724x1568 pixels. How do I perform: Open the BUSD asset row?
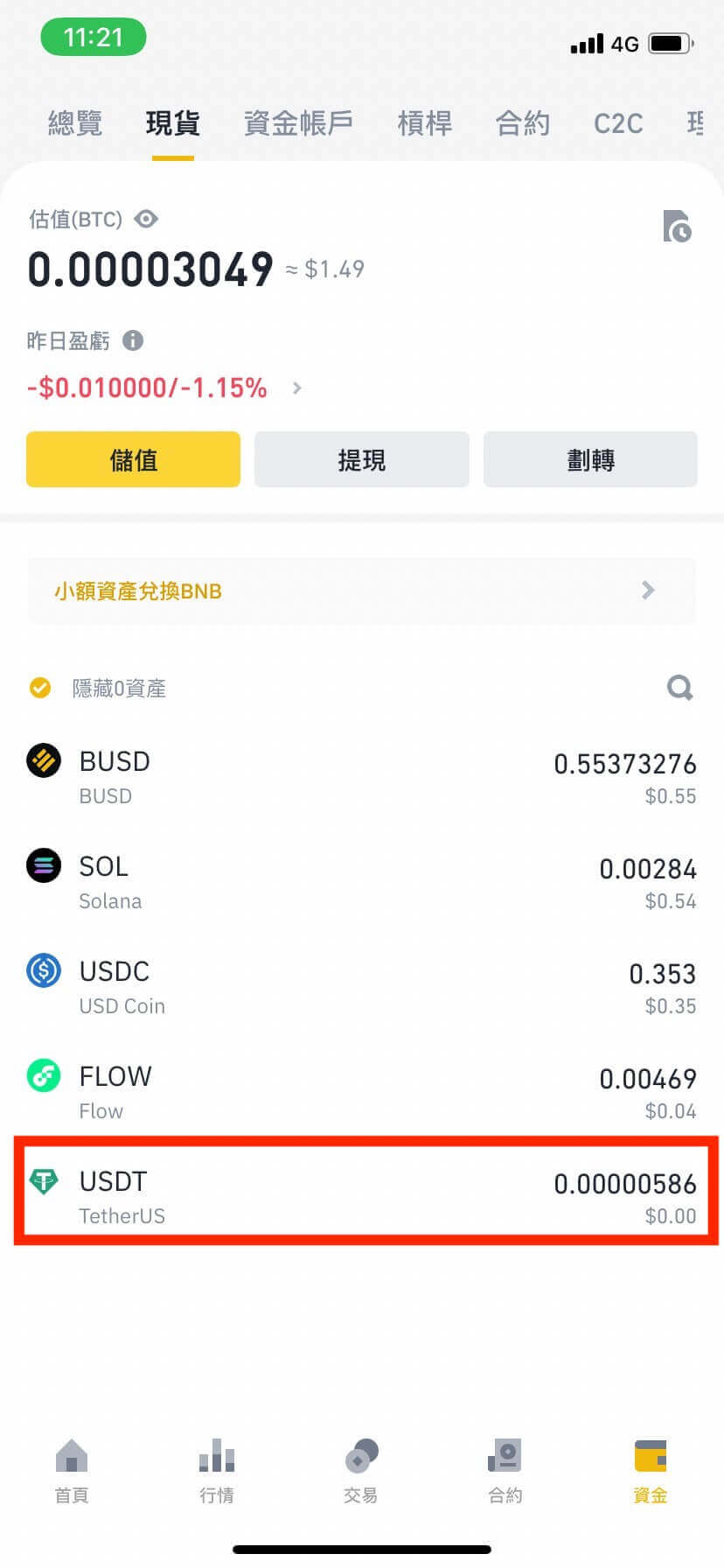(x=361, y=777)
